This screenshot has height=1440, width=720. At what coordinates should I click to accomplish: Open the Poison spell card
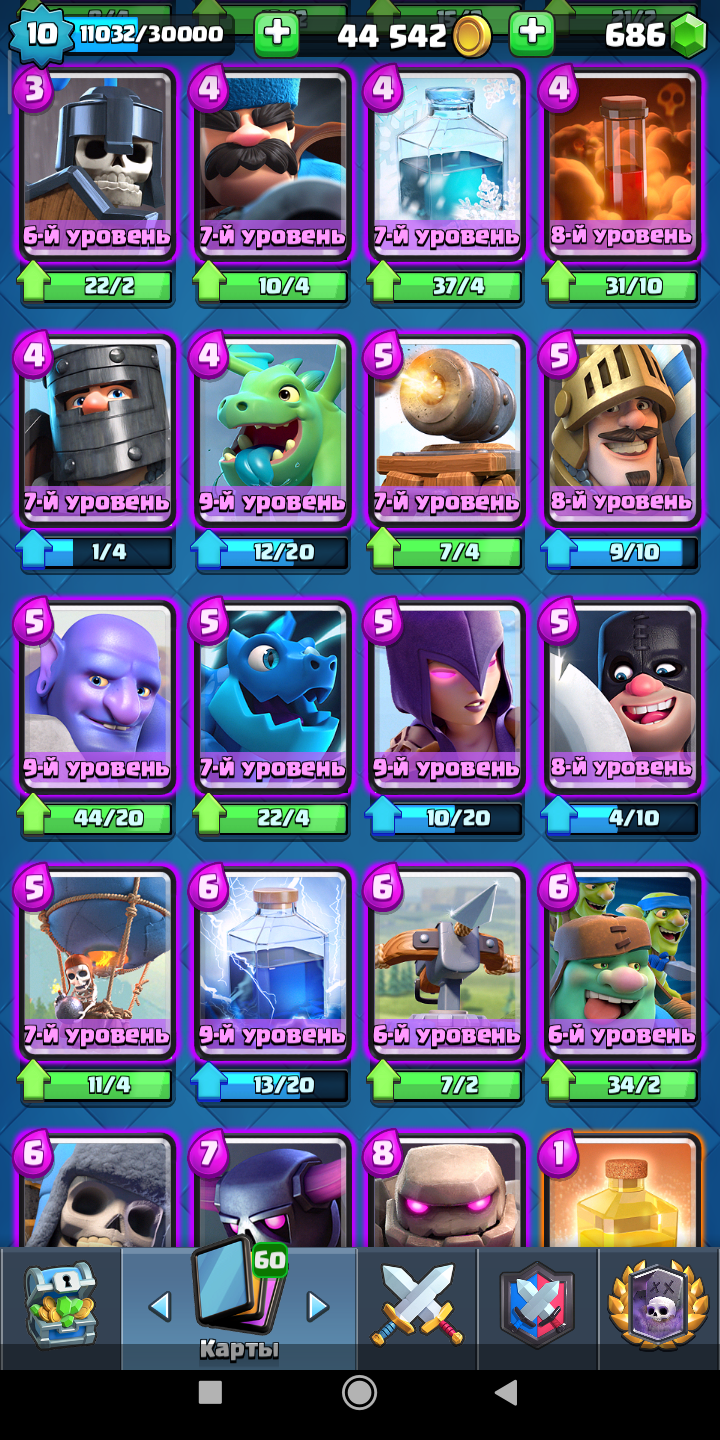point(622,164)
